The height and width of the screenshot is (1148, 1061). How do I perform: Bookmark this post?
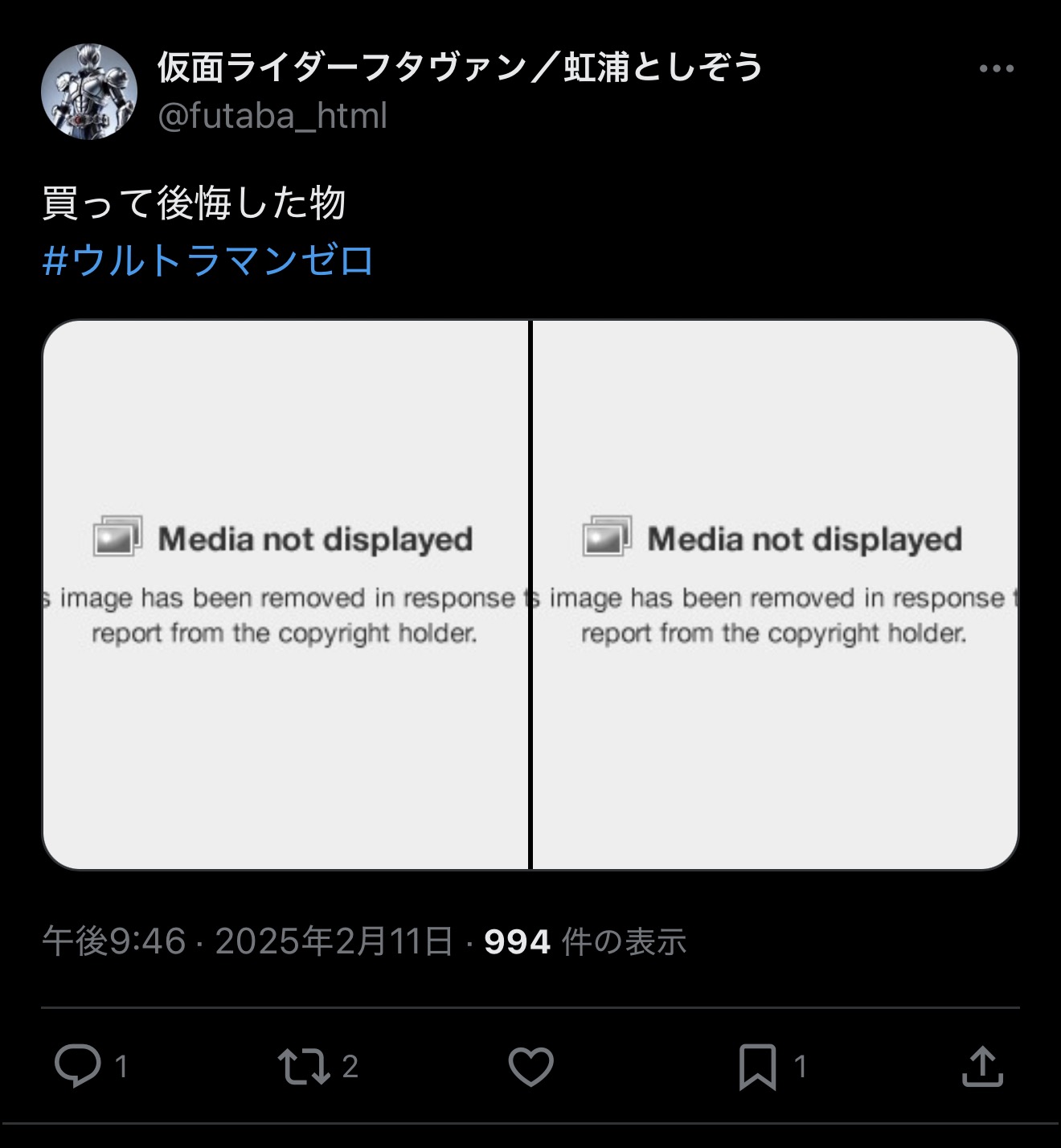tap(757, 1066)
